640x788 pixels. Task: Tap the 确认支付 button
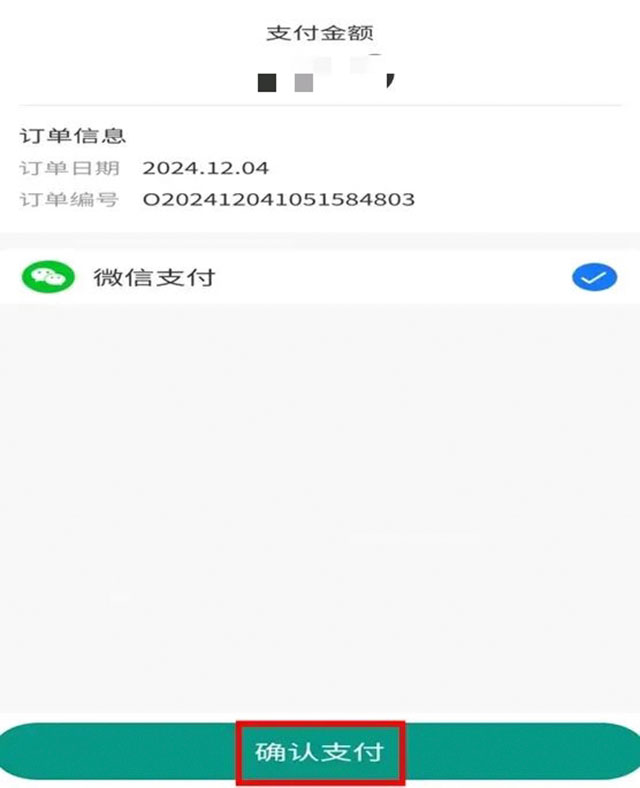pos(320,751)
